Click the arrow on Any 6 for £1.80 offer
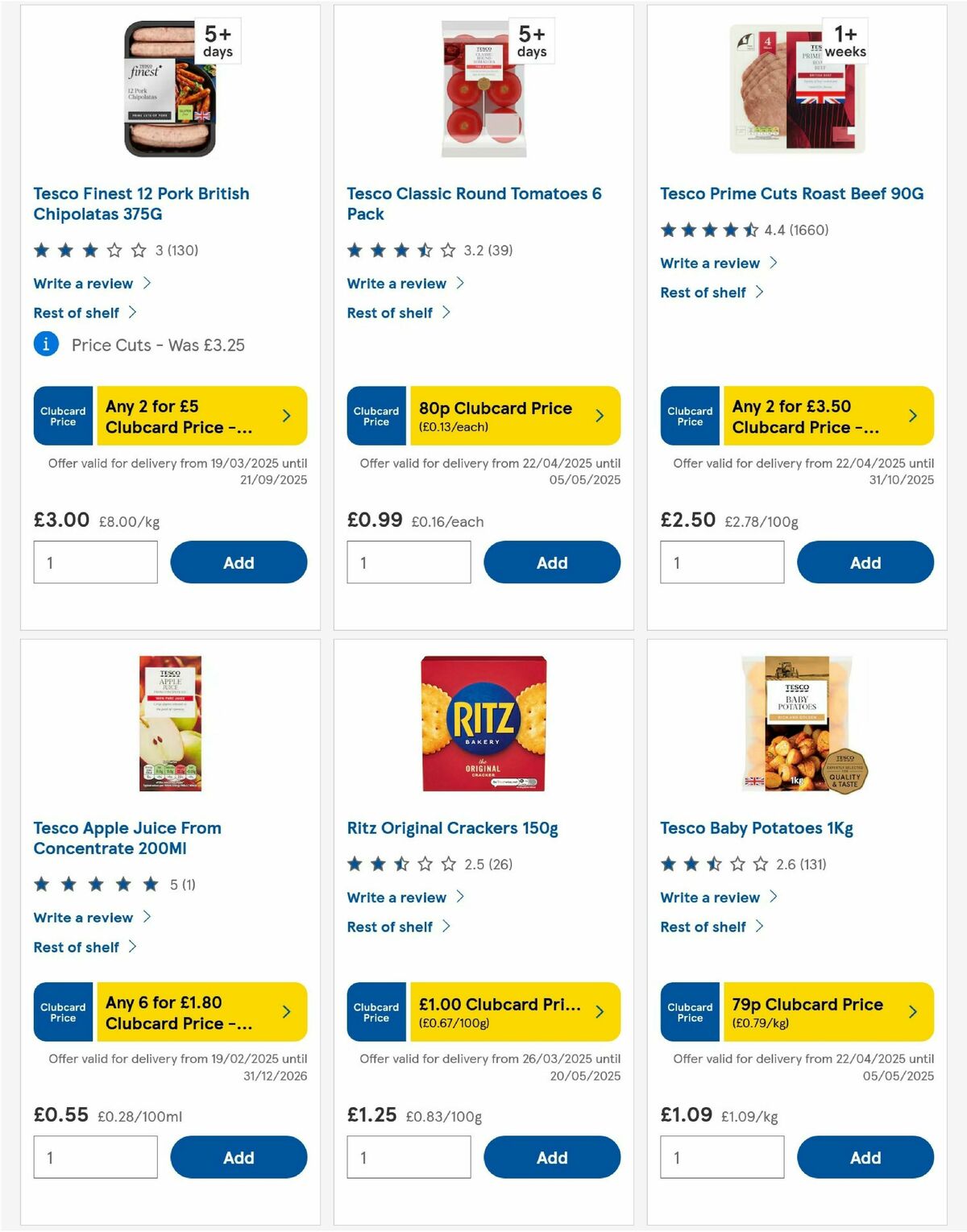Image resolution: width=967 pixels, height=1232 pixels. [286, 1011]
